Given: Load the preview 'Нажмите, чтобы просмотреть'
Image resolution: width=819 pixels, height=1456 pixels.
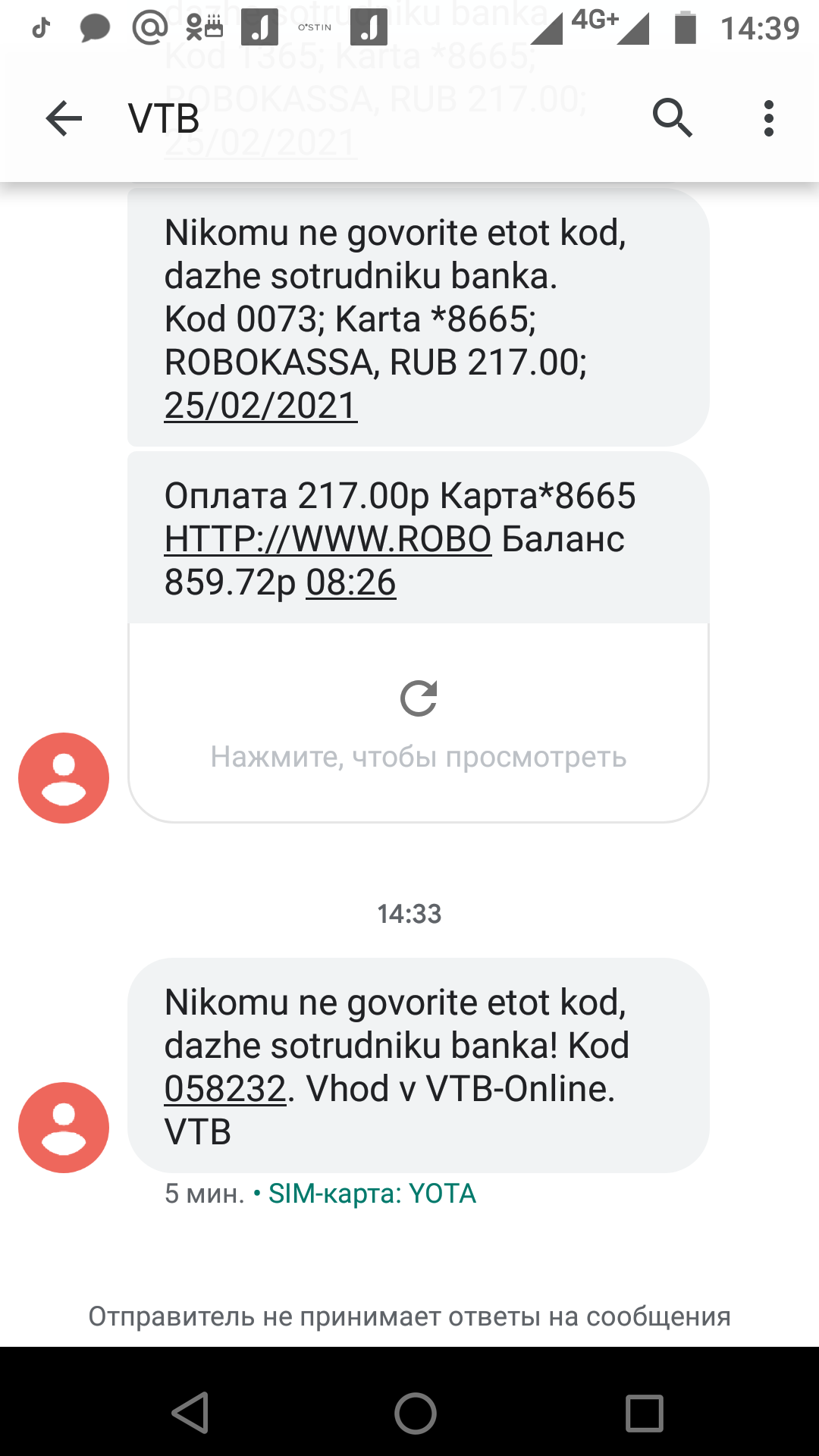Looking at the screenshot, I should [419, 723].
